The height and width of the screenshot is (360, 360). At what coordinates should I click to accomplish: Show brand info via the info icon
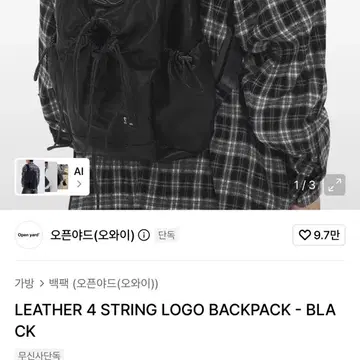(x=144, y=236)
